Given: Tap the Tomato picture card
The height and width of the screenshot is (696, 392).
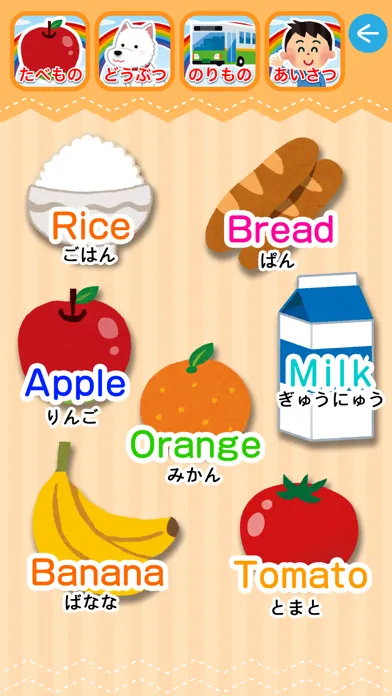Looking at the screenshot, I should [301, 546].
